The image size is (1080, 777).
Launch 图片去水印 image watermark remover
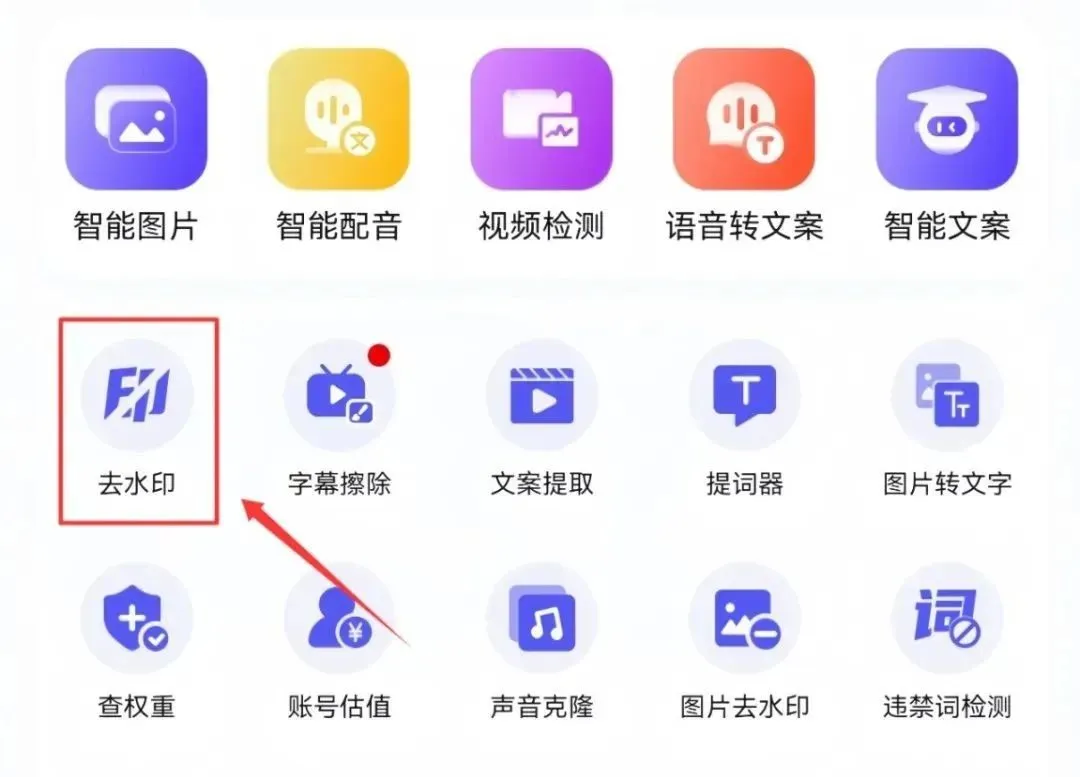[744, 618]
